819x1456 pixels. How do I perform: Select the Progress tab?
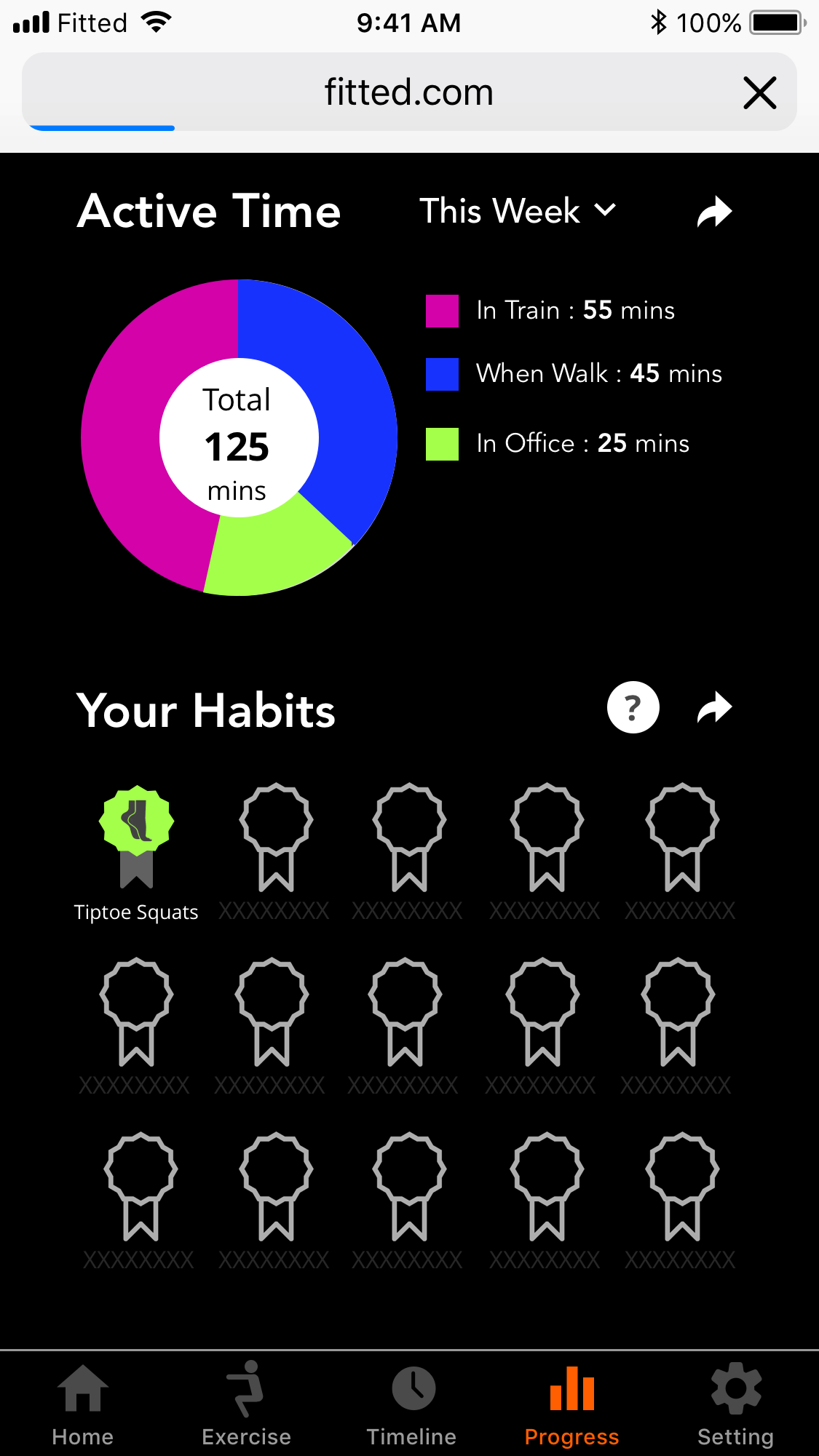pyautogui.click(x=571, y=1405)
